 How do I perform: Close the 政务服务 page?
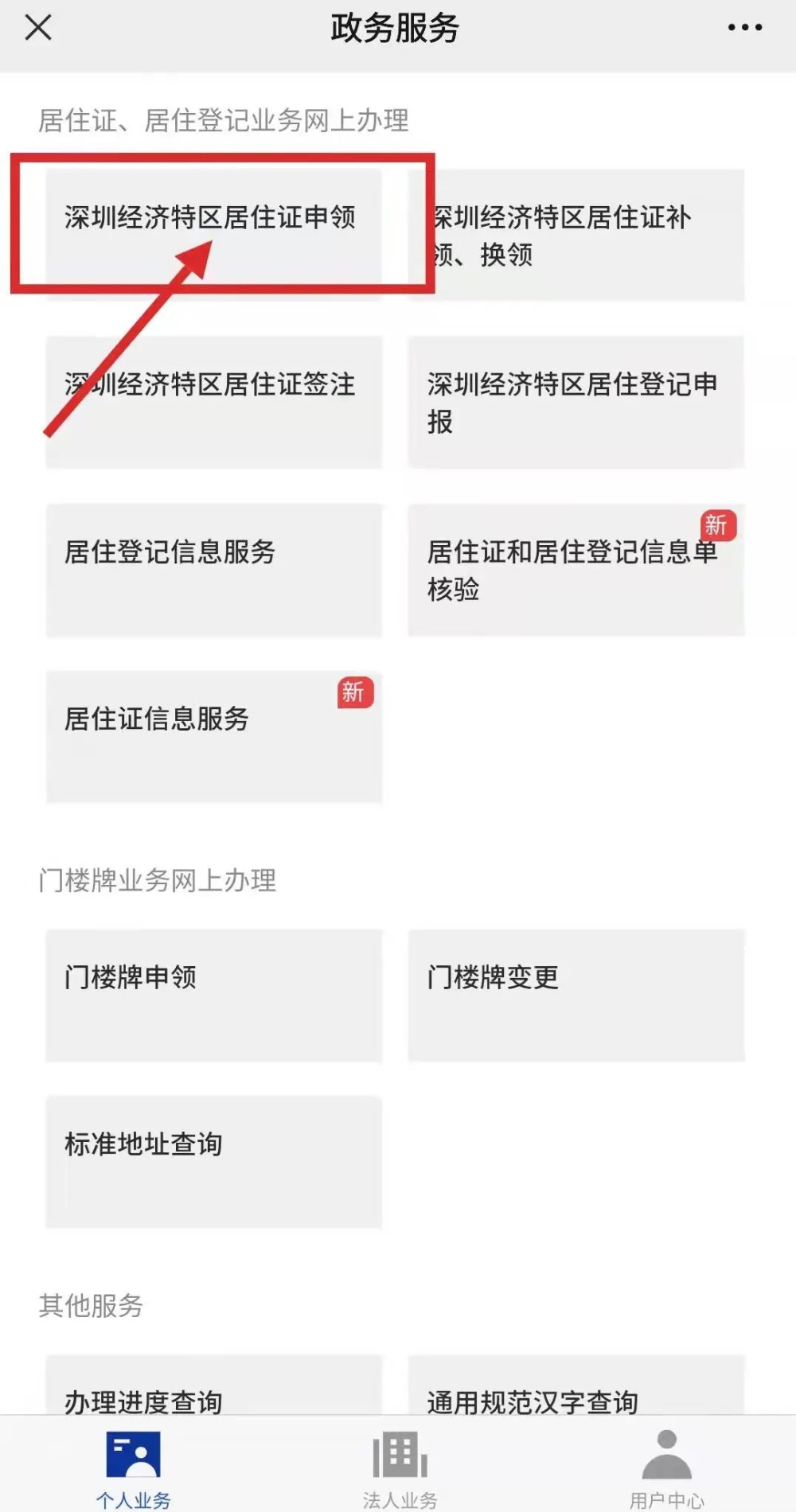coord(37,28)
